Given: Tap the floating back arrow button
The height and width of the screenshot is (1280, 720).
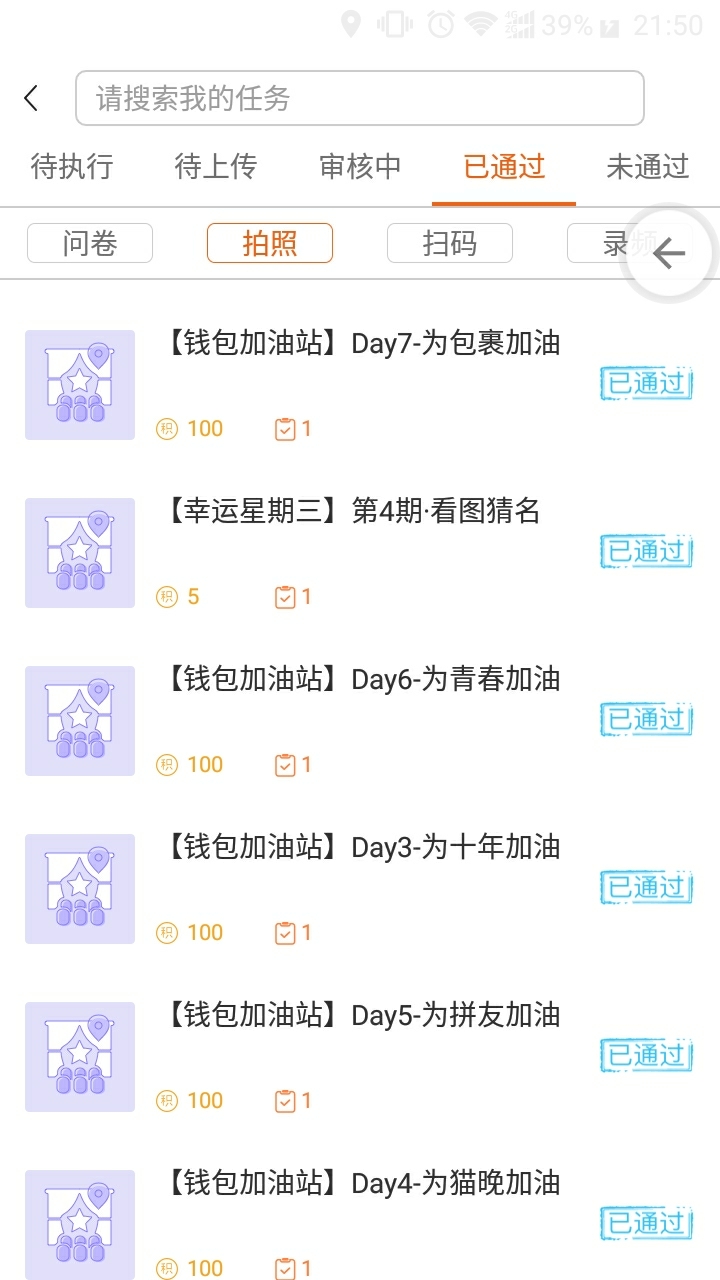Looking at the screenshot, I should point(668,254).
